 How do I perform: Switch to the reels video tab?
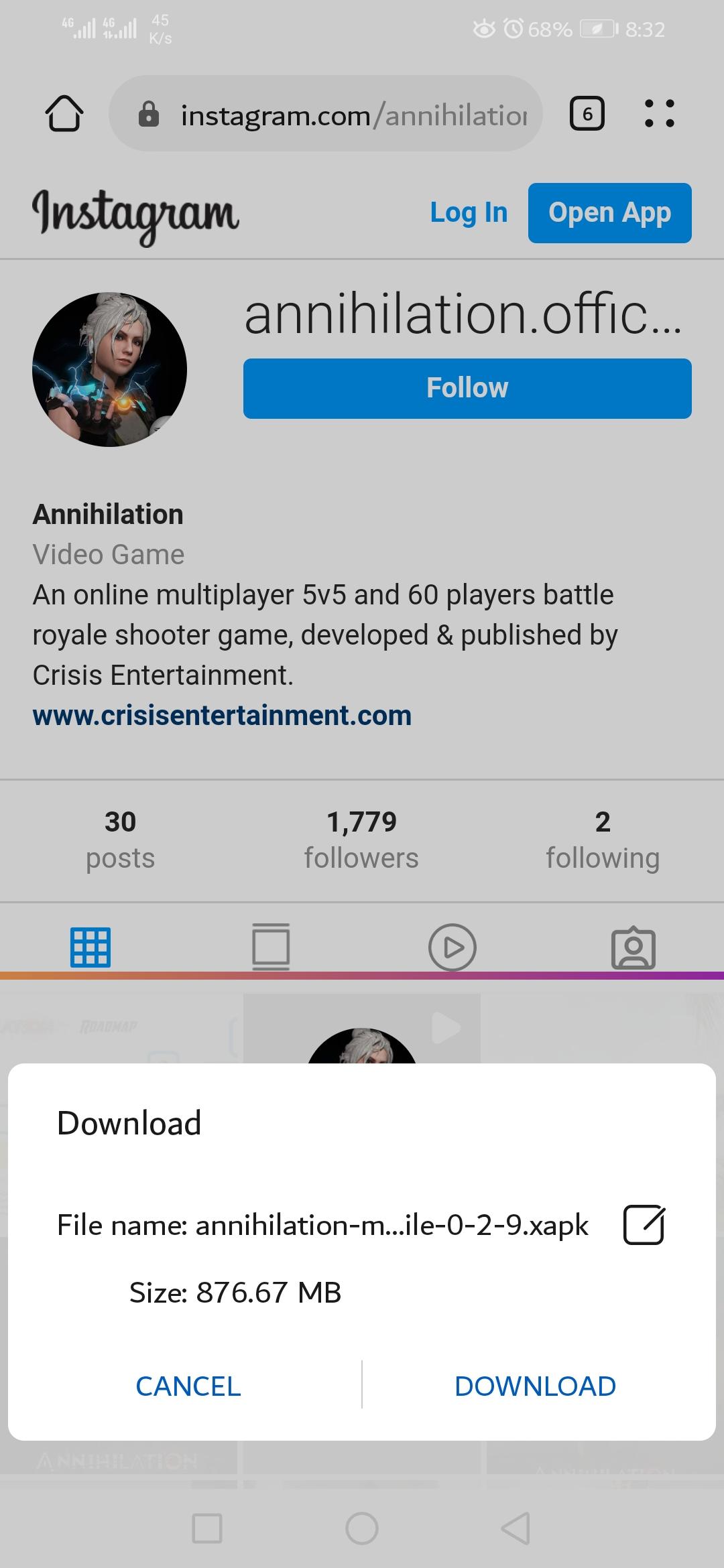452,947
